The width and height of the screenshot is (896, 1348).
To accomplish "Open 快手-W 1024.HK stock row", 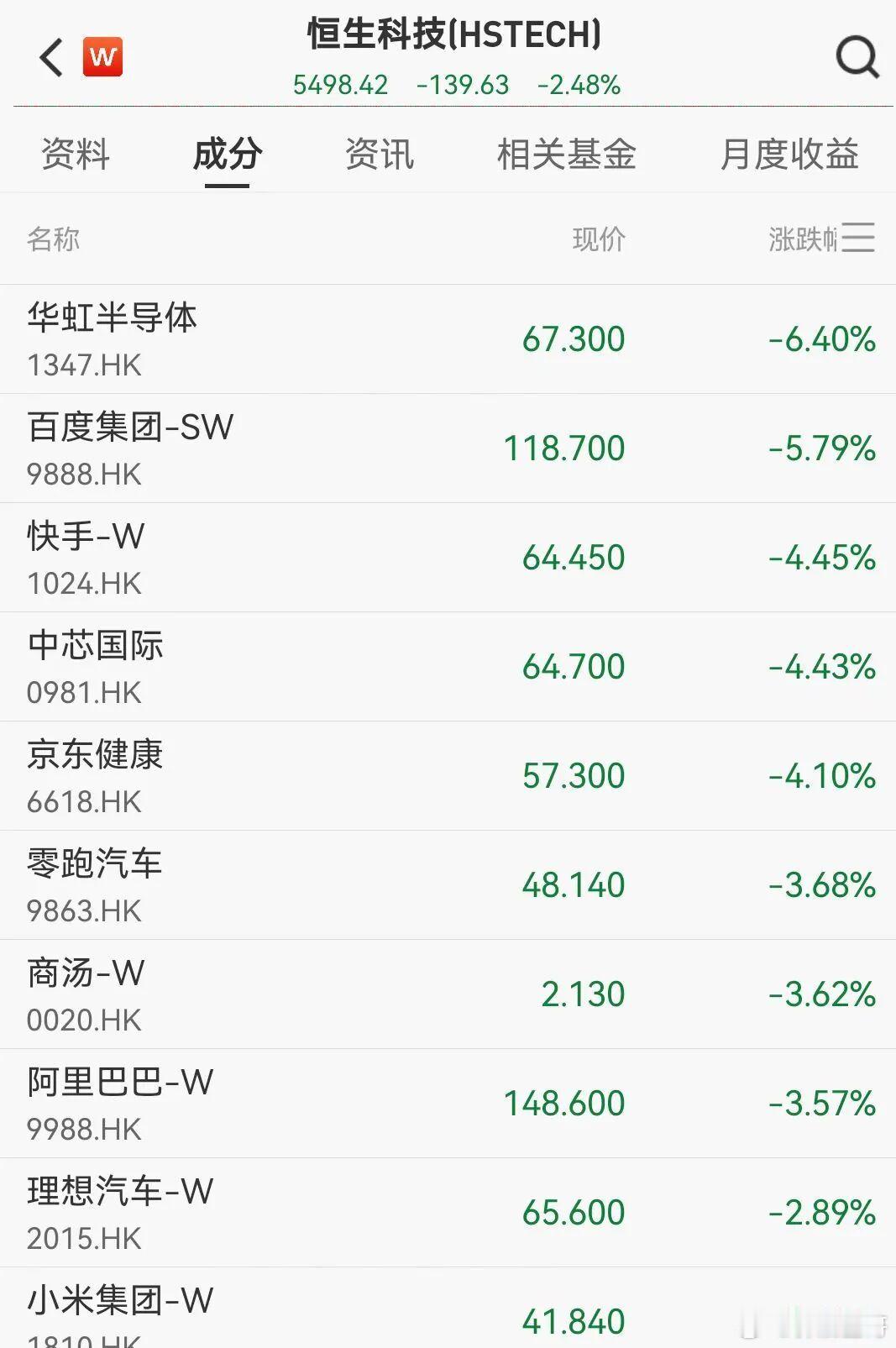I will click(x=448, y=558).
